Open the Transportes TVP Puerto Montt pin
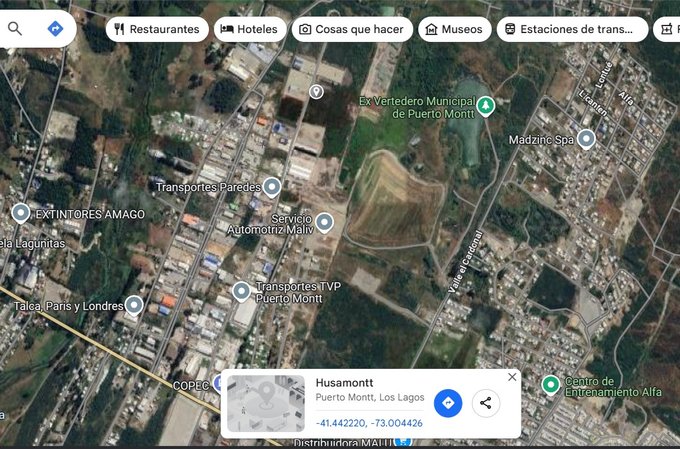 pyautogui.click(x=241, y=291)
